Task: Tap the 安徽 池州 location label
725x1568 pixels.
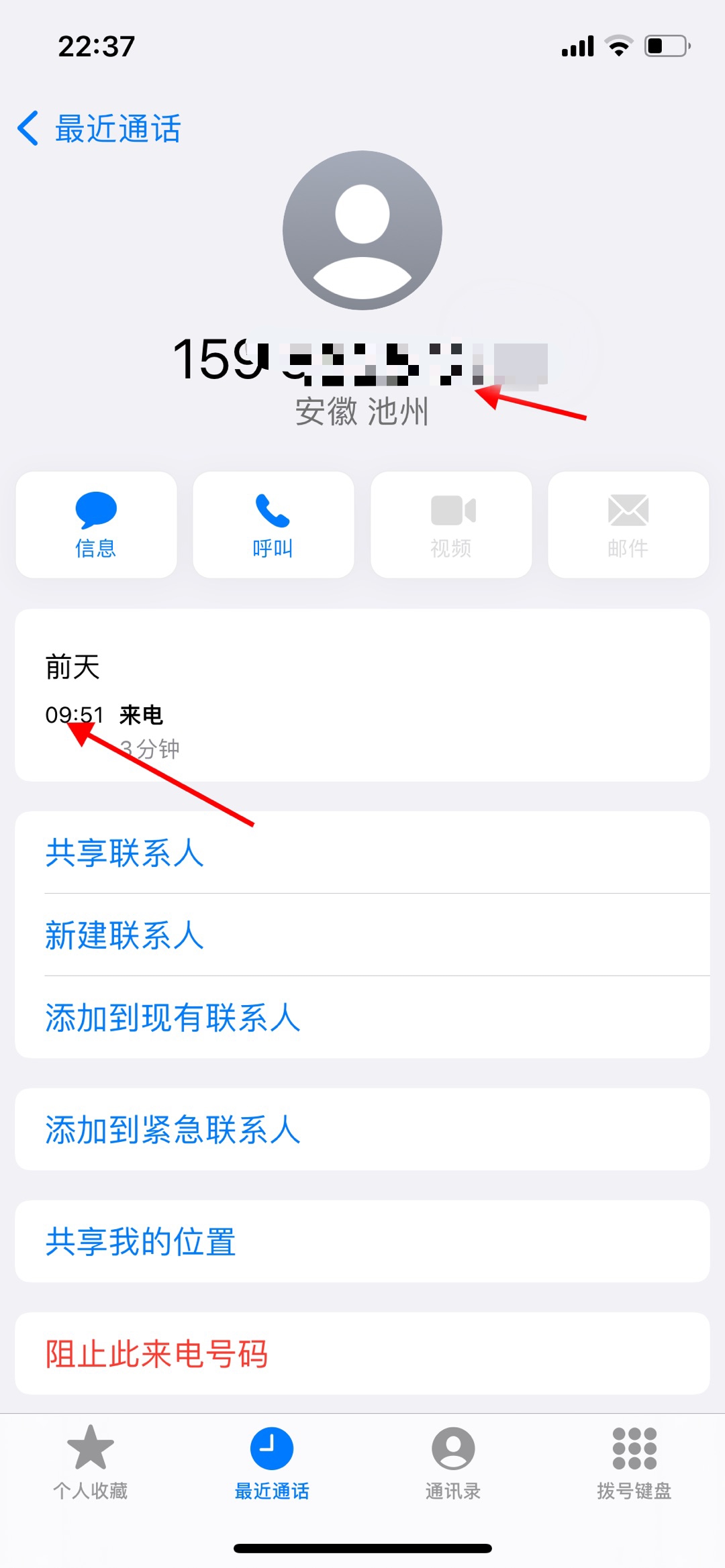Action: pos(362,413)
